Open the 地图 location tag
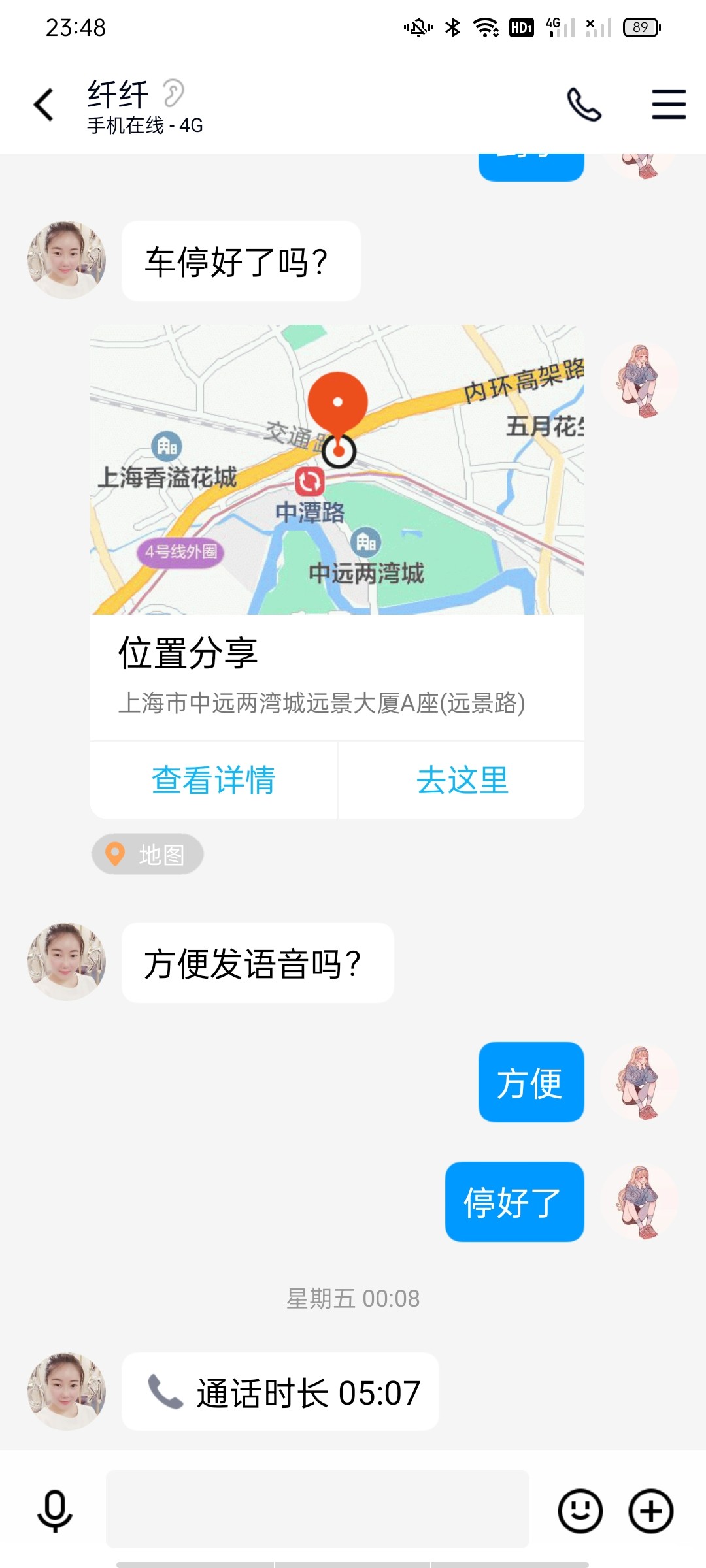This screenshot has width=706, height=1568. point(147,854)
